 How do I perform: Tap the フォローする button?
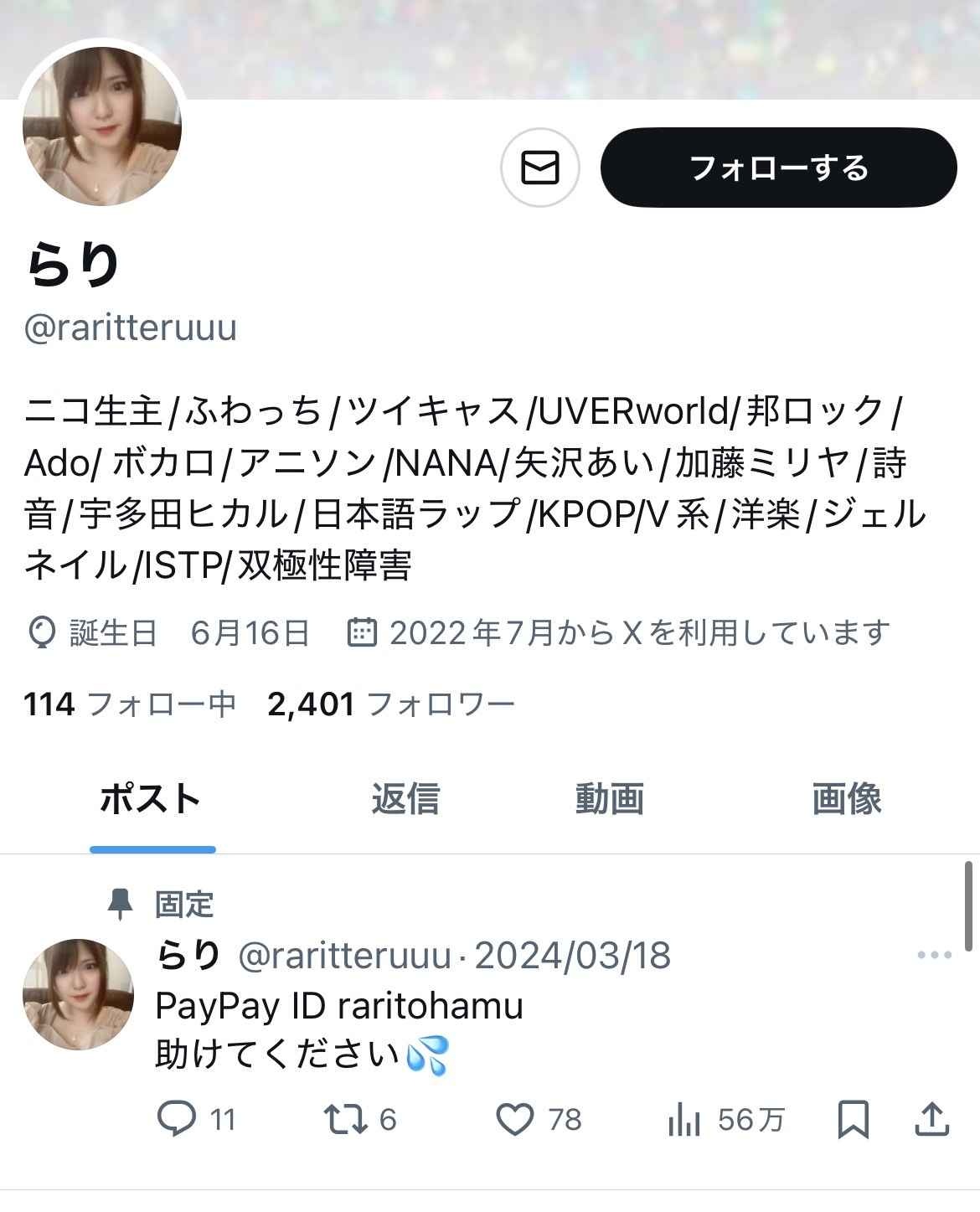pyautogui.click(x=778, y=168)
